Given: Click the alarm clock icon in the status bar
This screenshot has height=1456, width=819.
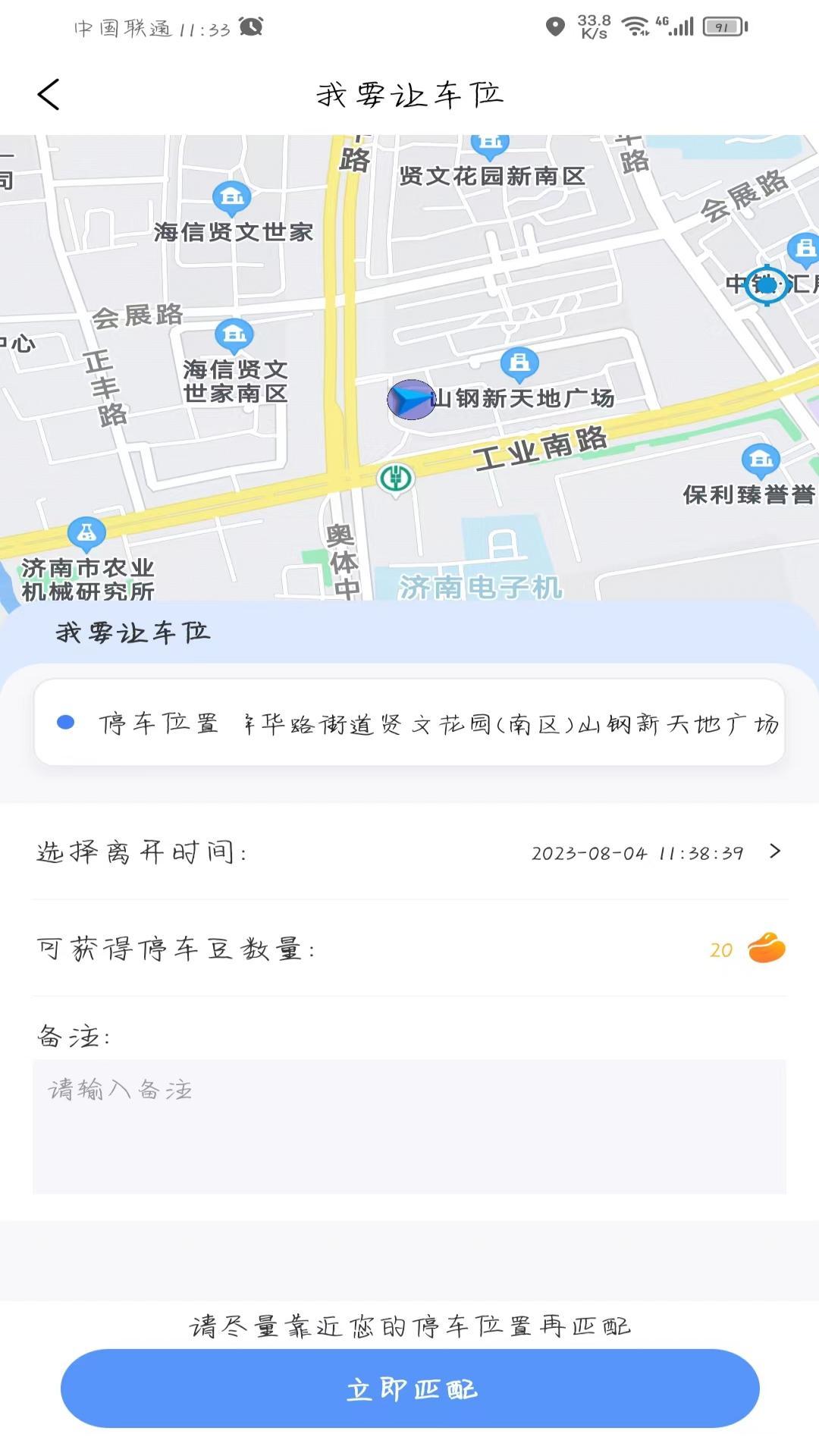Looking at the screenshot, I should (250, 25).
